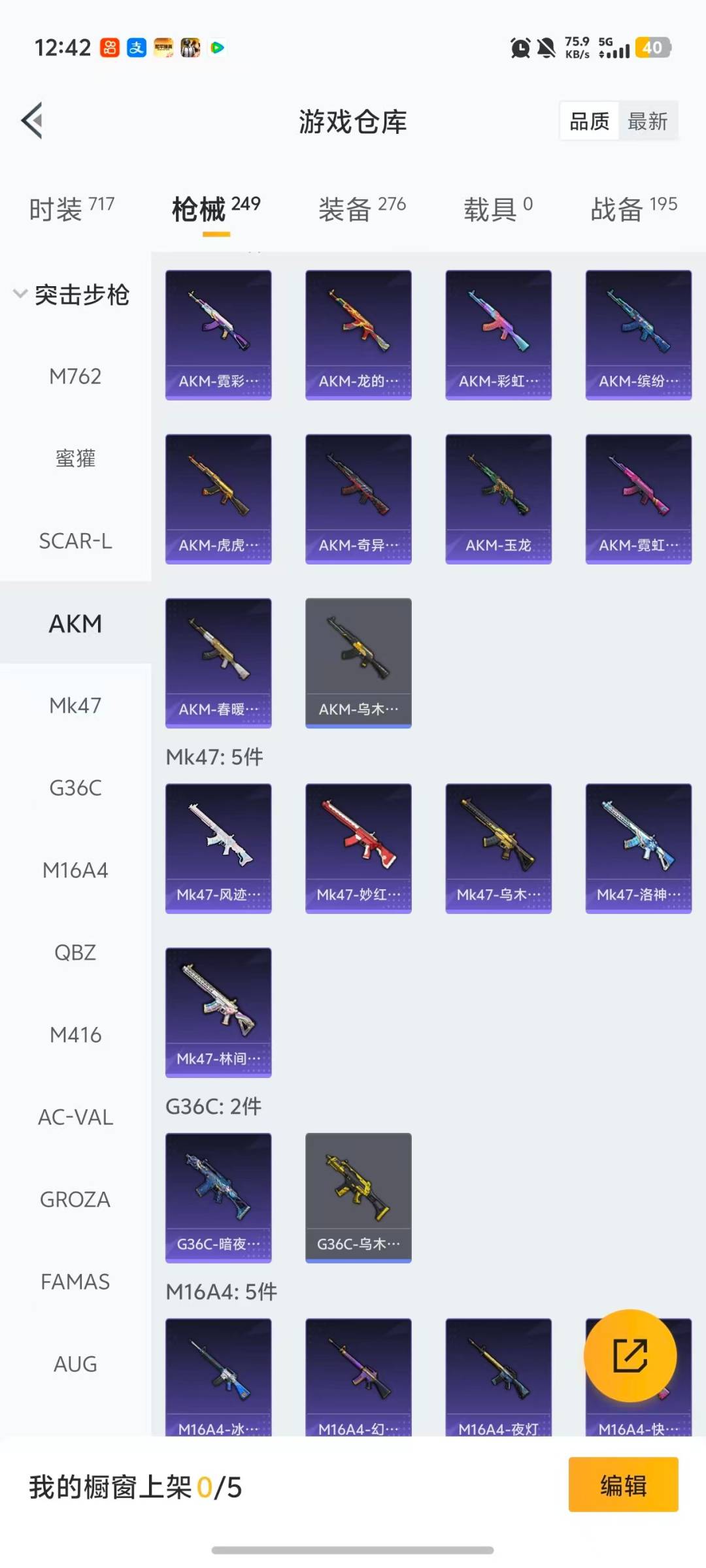706x1568 pixels.
Task: Collapse the 突击步枪 category
Action: coord(72,295)
